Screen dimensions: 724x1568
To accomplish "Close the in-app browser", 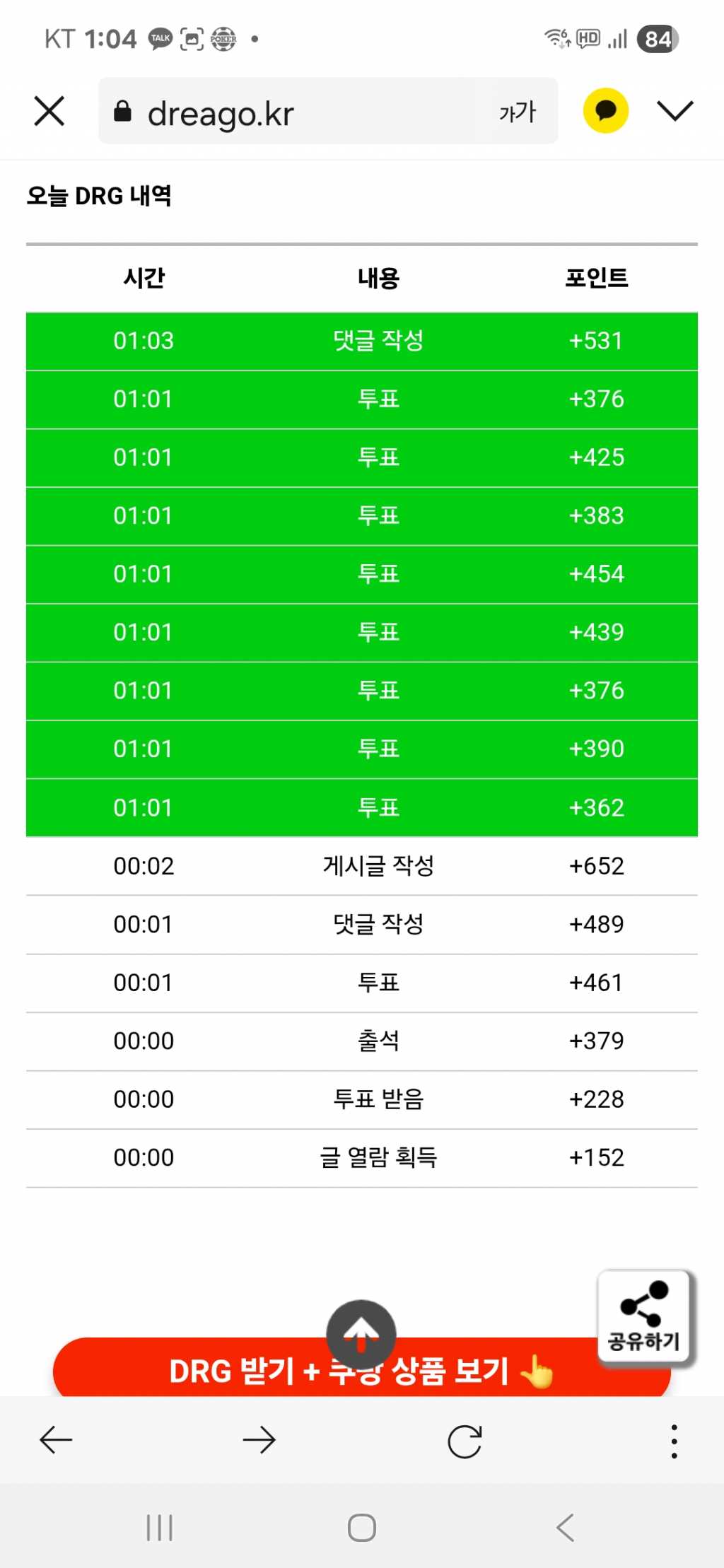I will [x=49, y=111].
